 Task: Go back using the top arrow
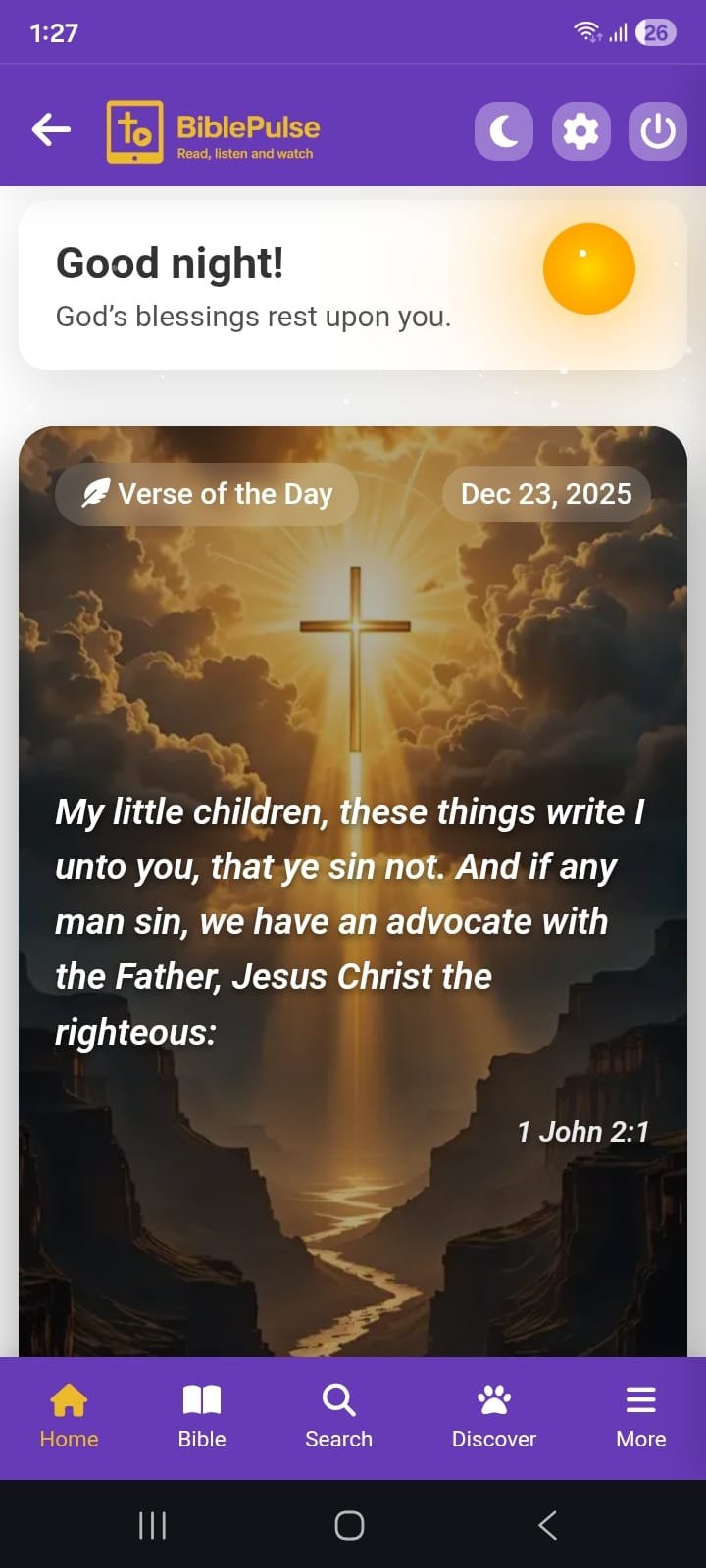(51, 129)
